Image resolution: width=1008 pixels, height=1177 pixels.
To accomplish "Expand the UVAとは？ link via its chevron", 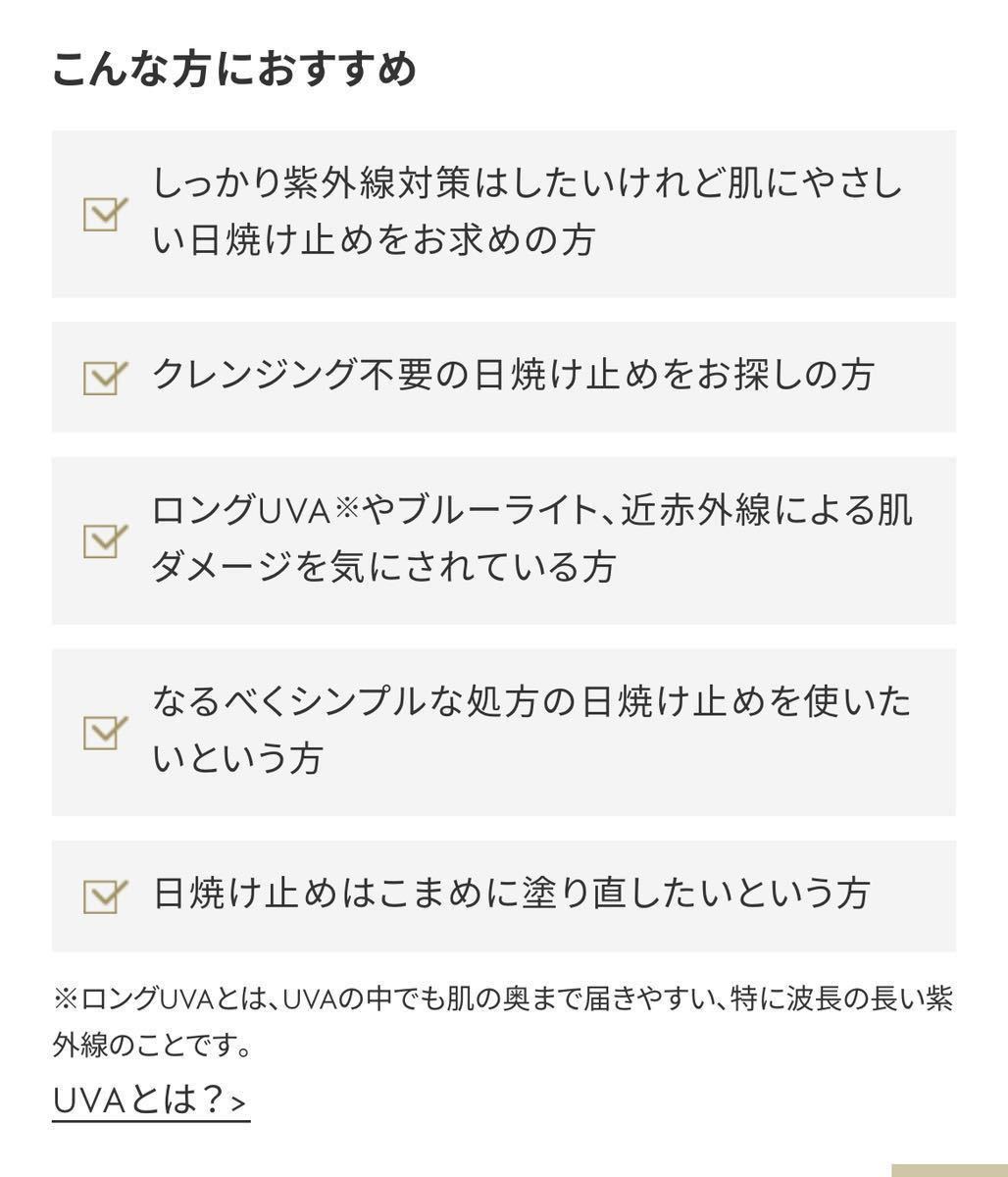I will pos(238,1104).
